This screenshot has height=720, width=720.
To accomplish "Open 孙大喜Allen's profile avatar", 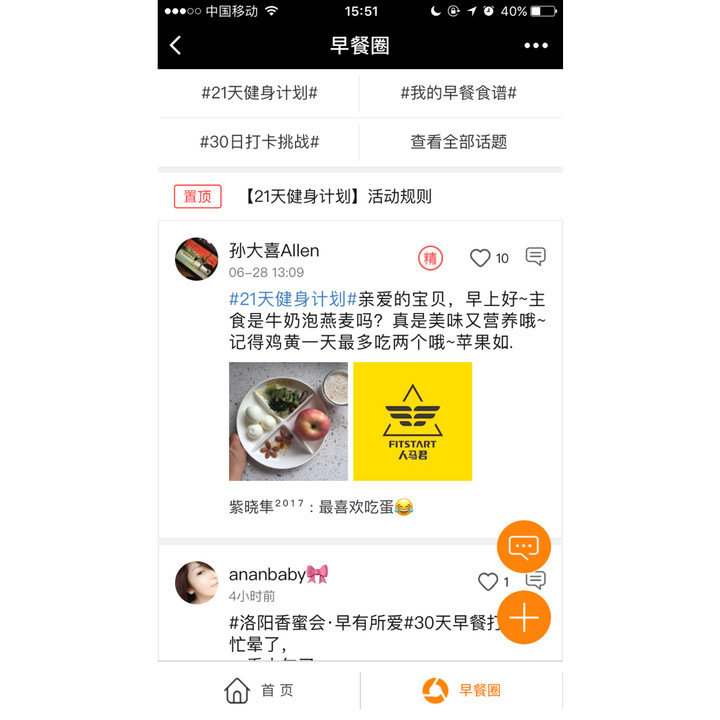I will [x=196, y=259].
